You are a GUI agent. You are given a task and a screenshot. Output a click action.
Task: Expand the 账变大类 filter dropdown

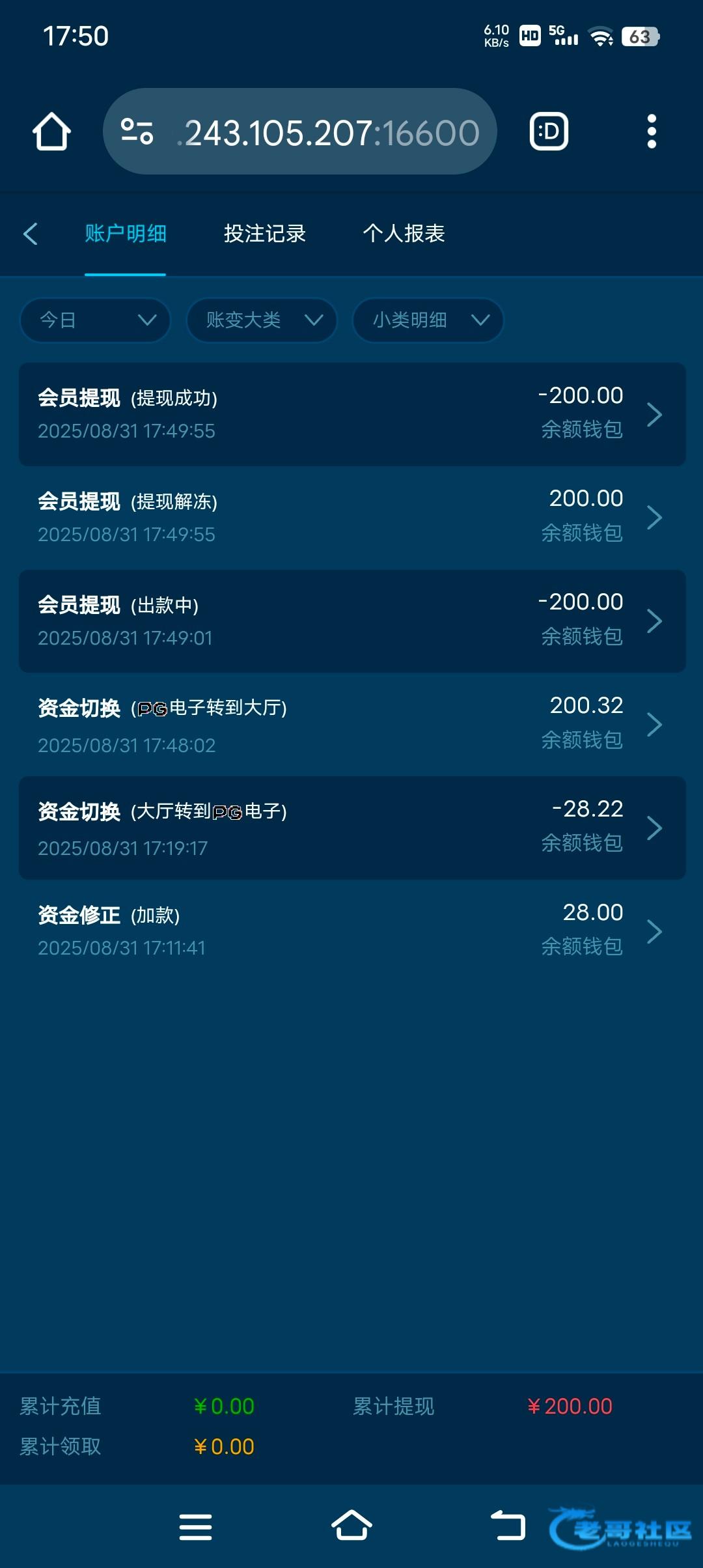(262, 320)
